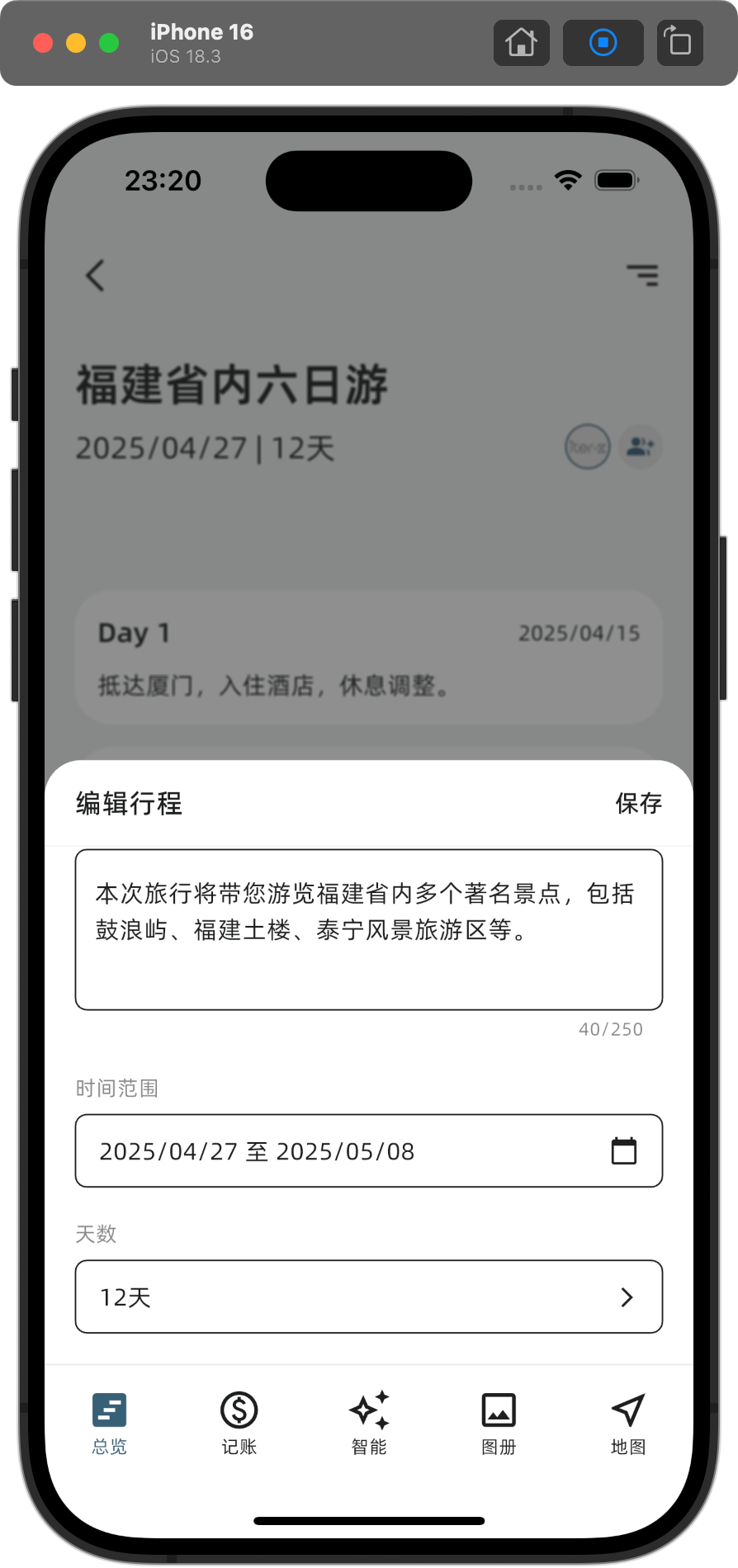Switch to the 总览 tab
This screenshot has width=738, height=1568.
[110, 1424]
